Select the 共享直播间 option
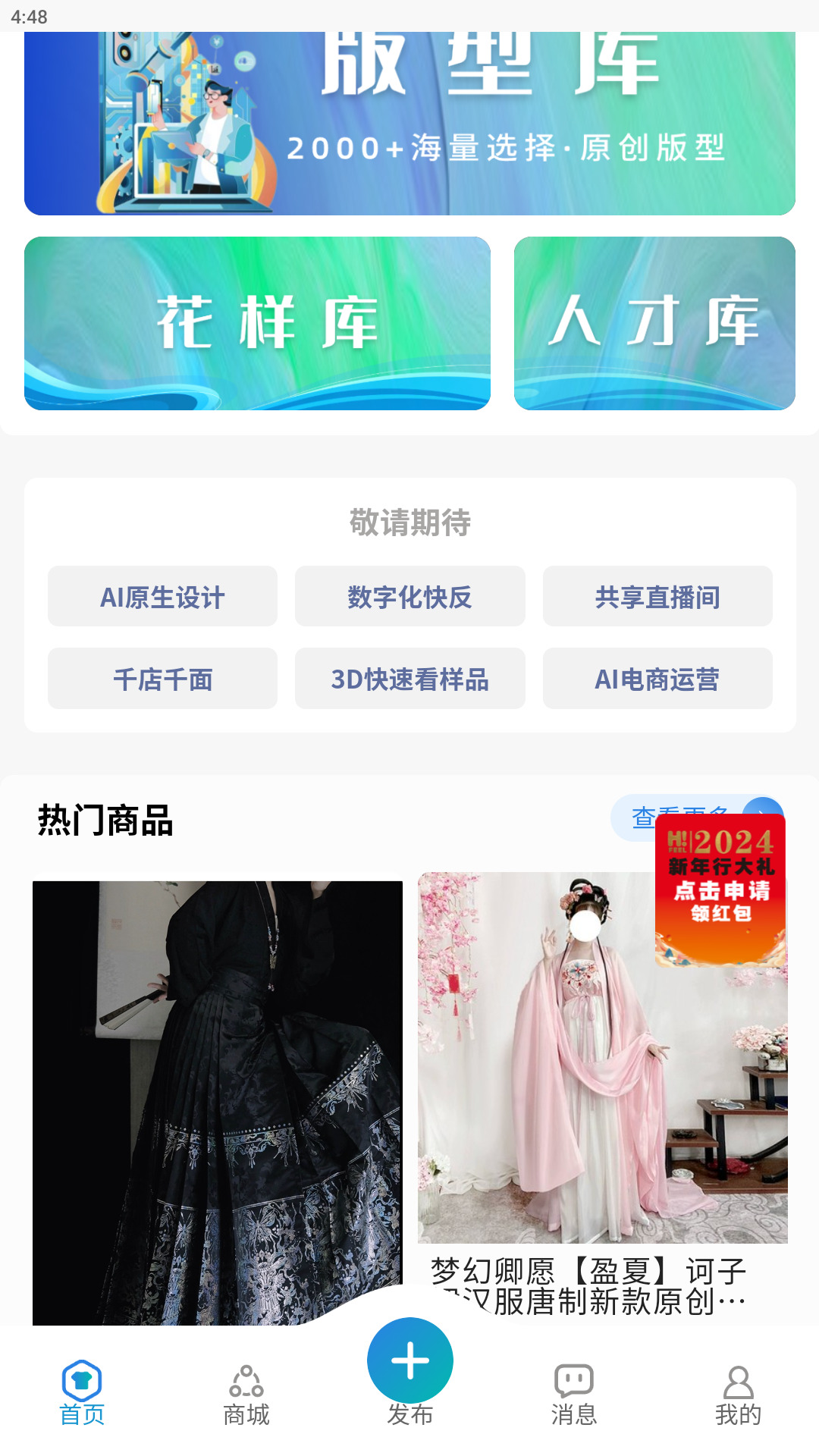The width and height of the screenshot is (819, 1456). [x=657, y=597]
